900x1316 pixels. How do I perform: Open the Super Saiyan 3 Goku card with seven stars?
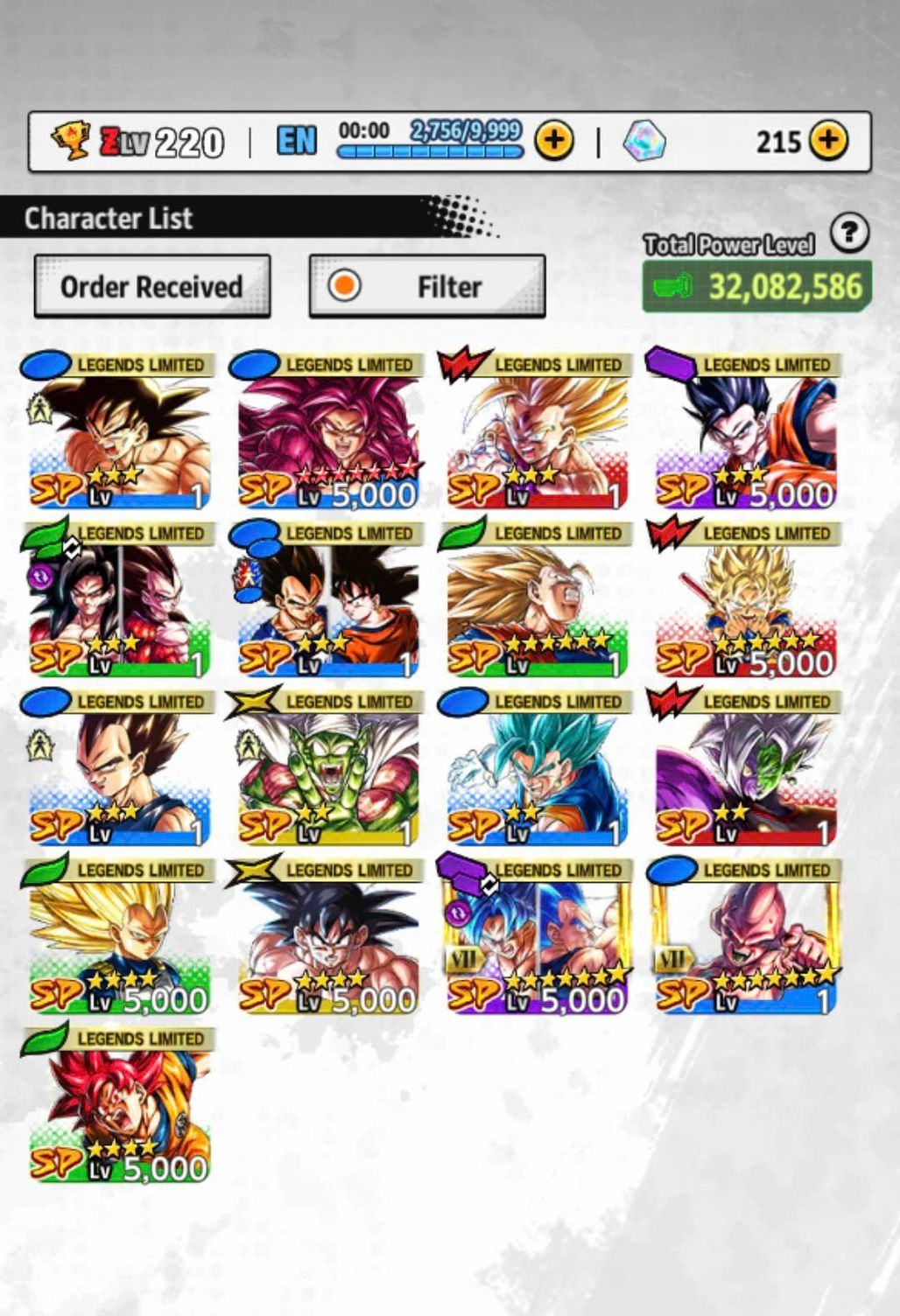coord(536,602)
